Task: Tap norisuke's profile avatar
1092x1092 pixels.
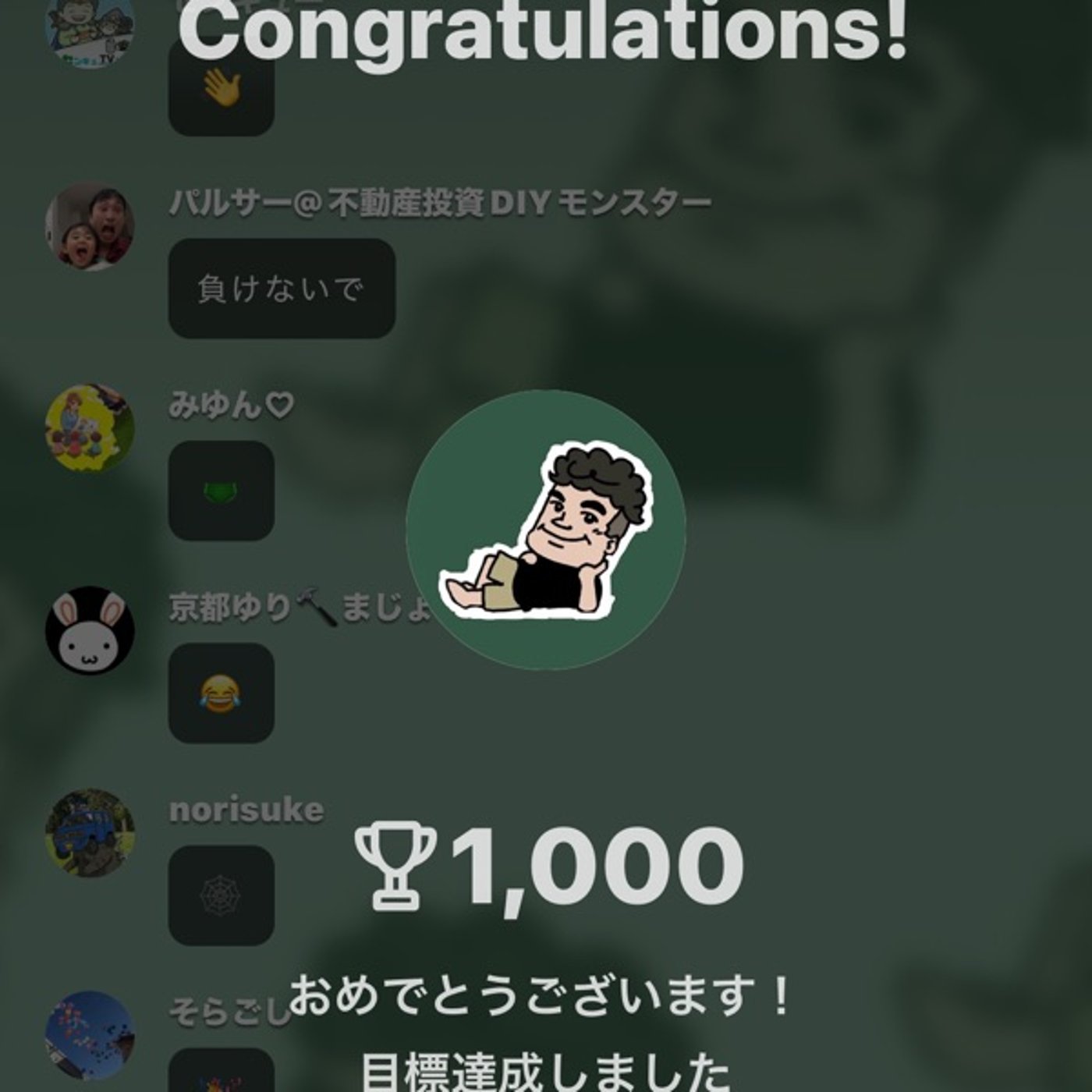Action: (x=90, y=832)
